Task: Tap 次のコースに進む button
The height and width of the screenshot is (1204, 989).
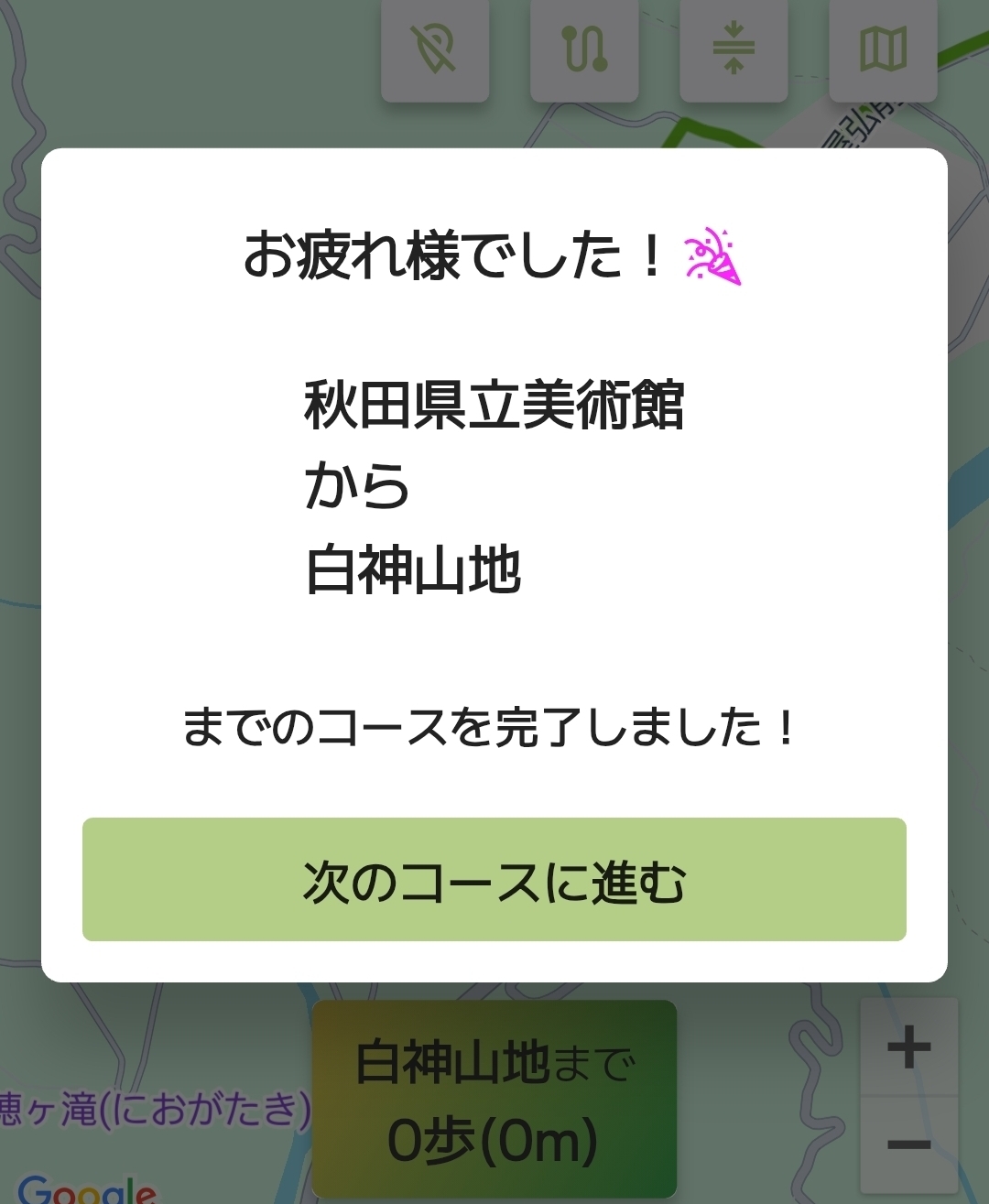Action: tap(494, 879)
